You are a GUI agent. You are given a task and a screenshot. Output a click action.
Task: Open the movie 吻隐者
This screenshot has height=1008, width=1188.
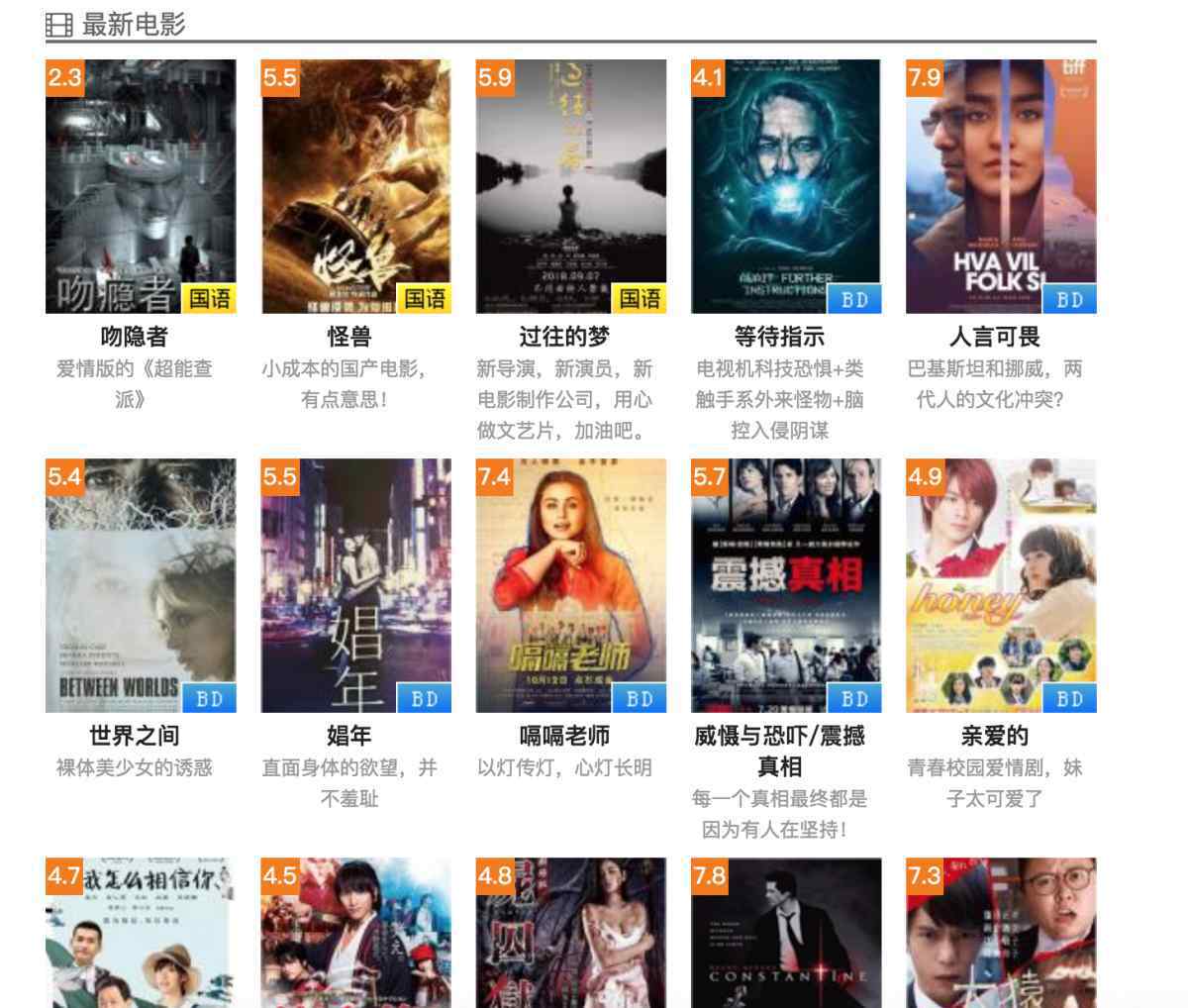pyautogui.click(x=141, y=187)
